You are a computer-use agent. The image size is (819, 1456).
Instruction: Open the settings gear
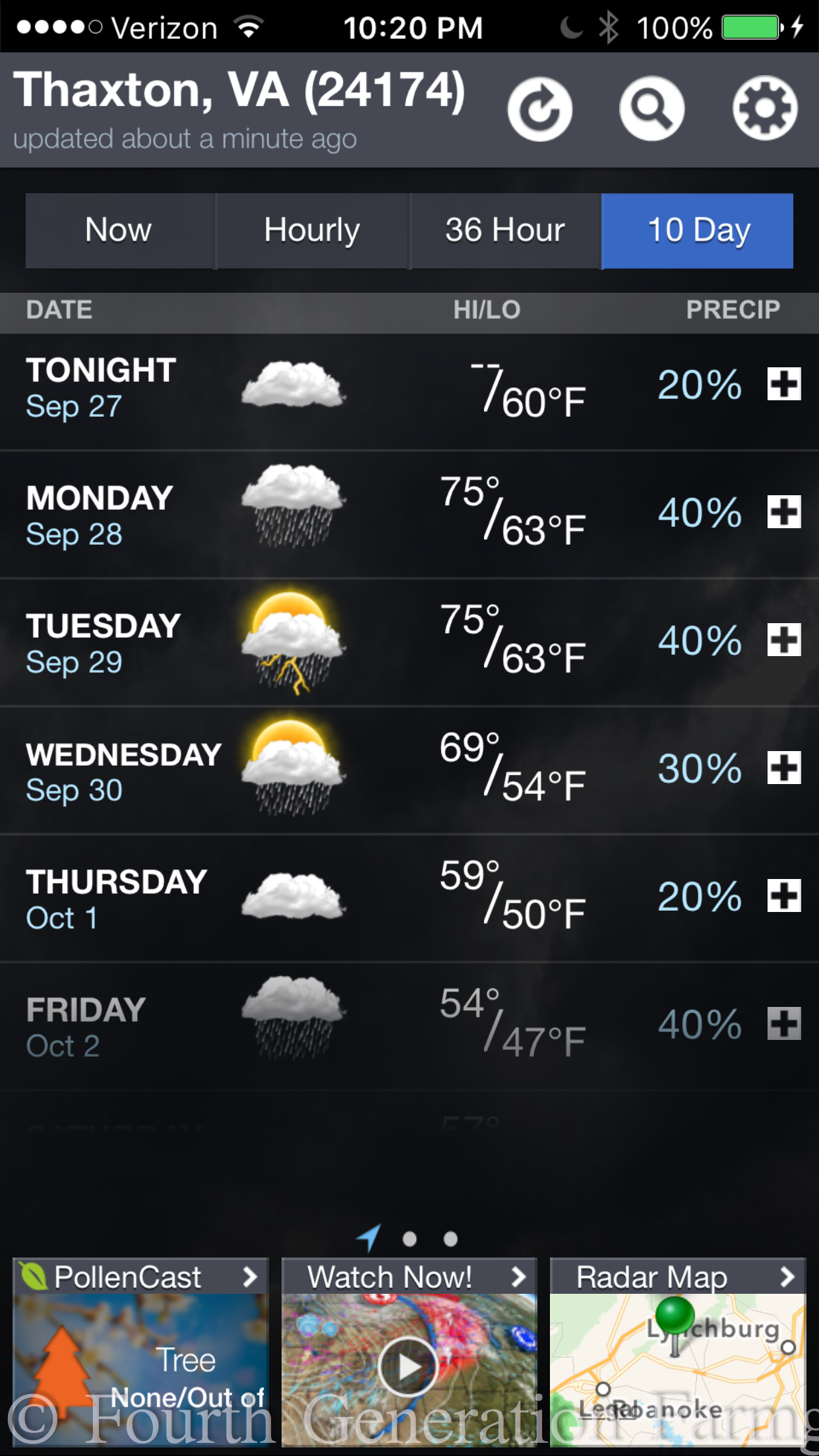764,109
